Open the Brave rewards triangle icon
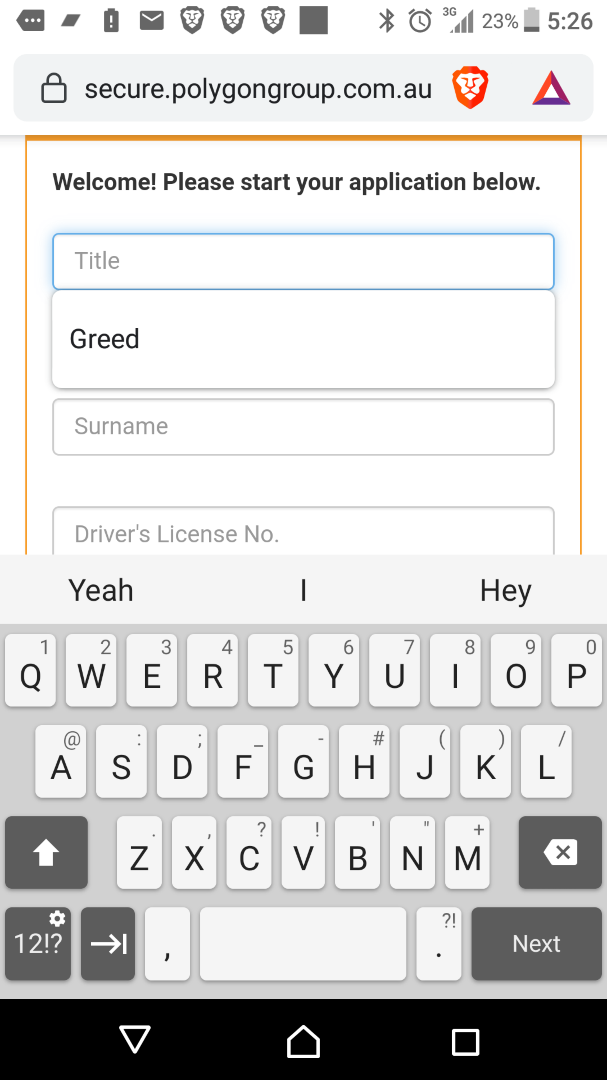Screen dimensions: 607x1080 551,89
